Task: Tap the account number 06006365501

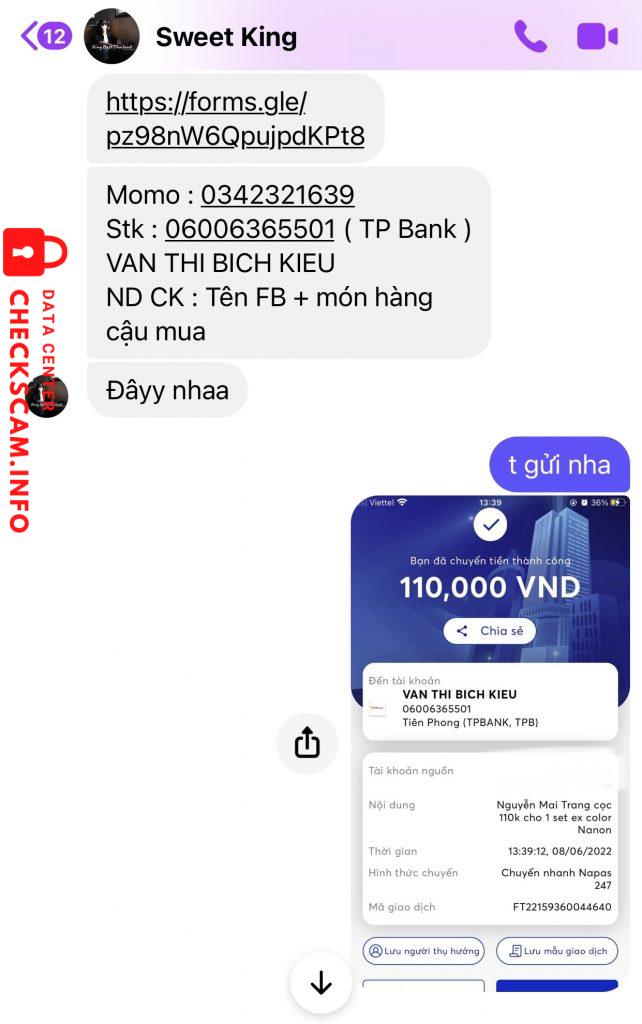Action: pos(249,229)
